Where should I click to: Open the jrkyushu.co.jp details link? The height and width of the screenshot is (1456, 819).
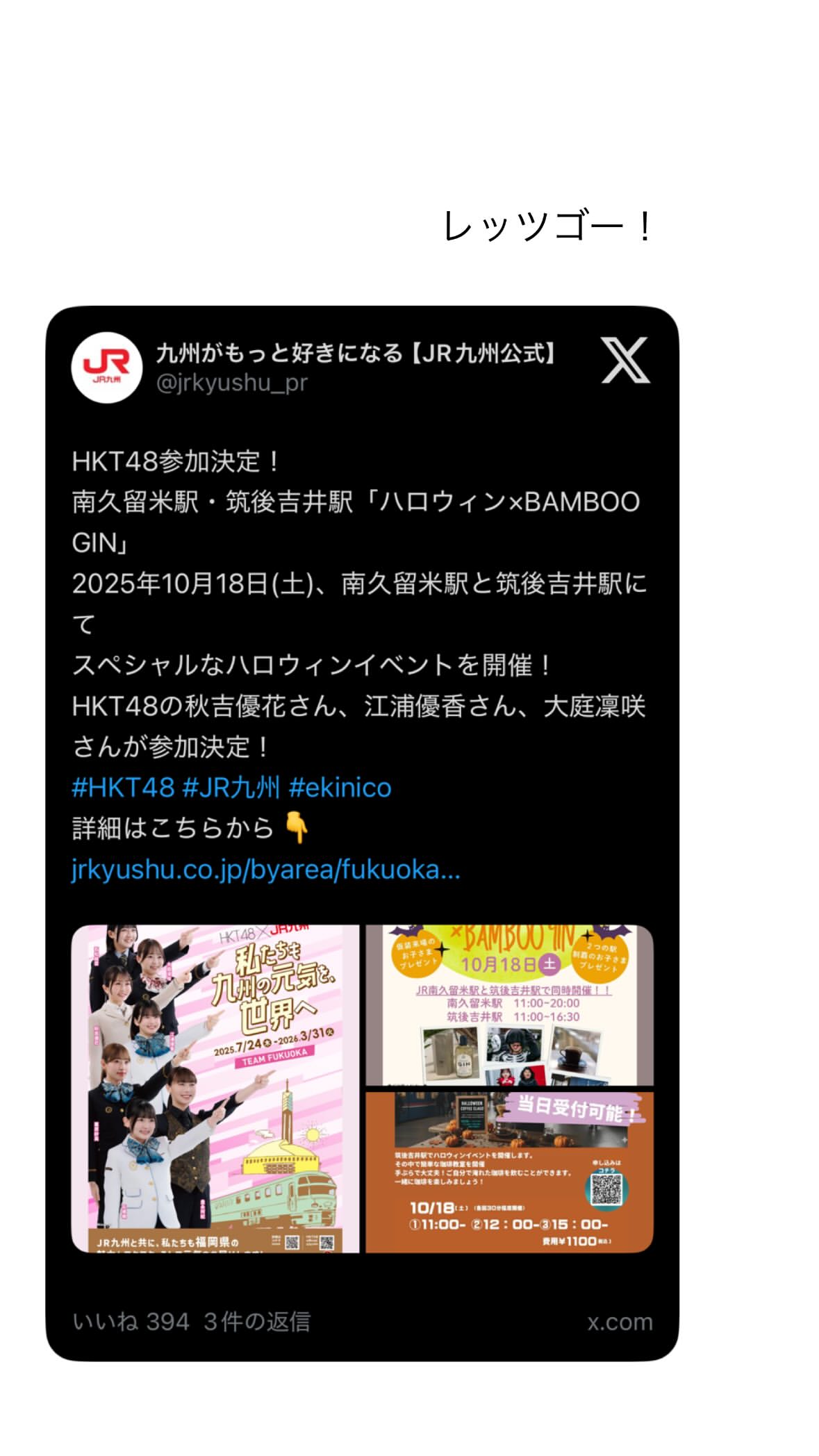(266, 870)
